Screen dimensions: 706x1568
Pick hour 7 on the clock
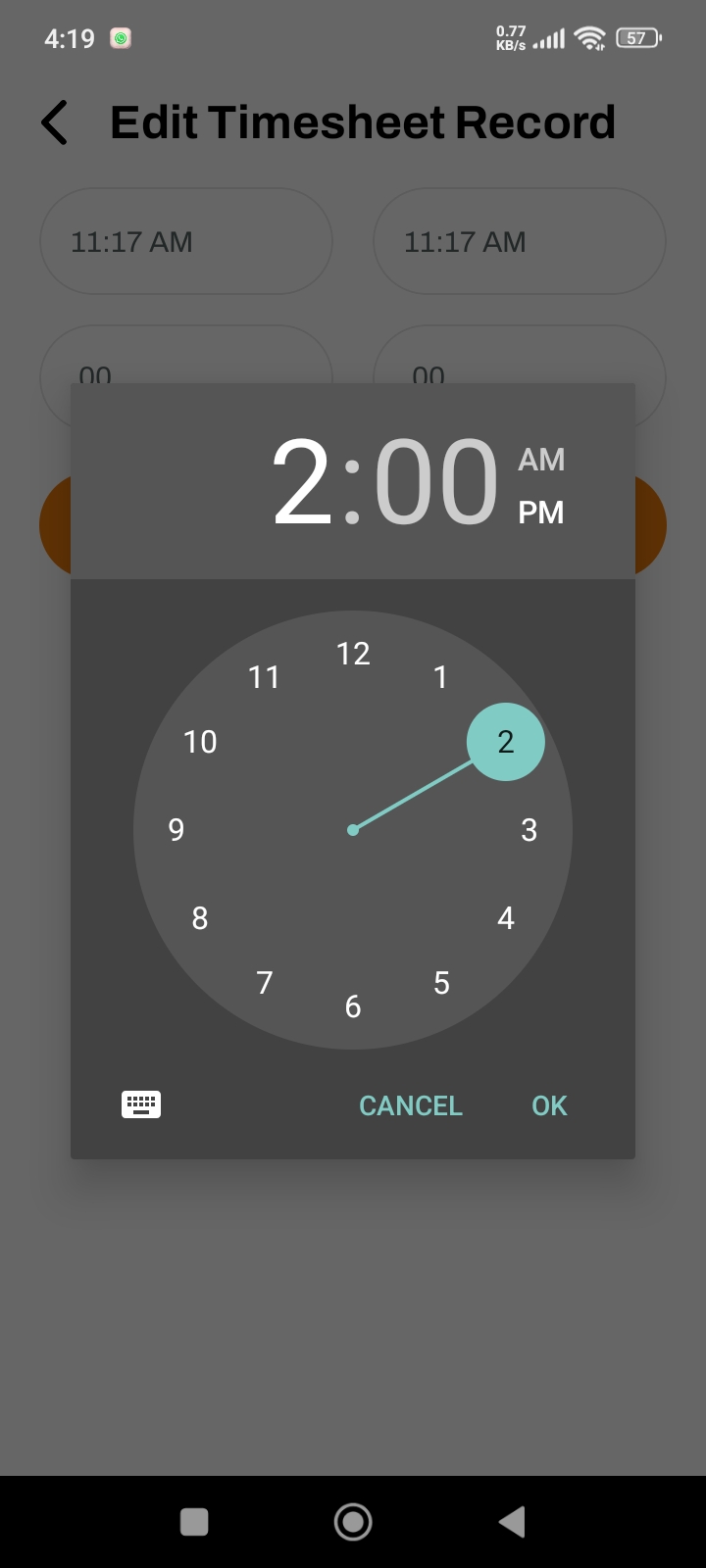265,983
